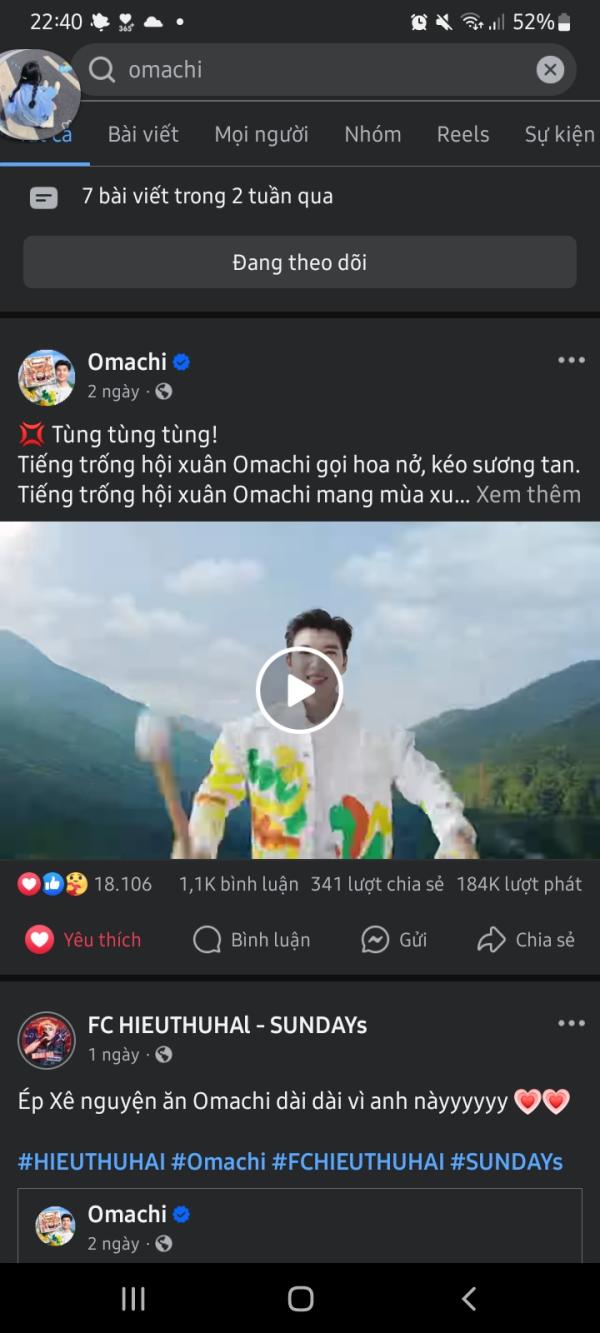Viewport: 600px width, 1333px height.
Task: Clear the omachi search text
Action: [550, 69]
